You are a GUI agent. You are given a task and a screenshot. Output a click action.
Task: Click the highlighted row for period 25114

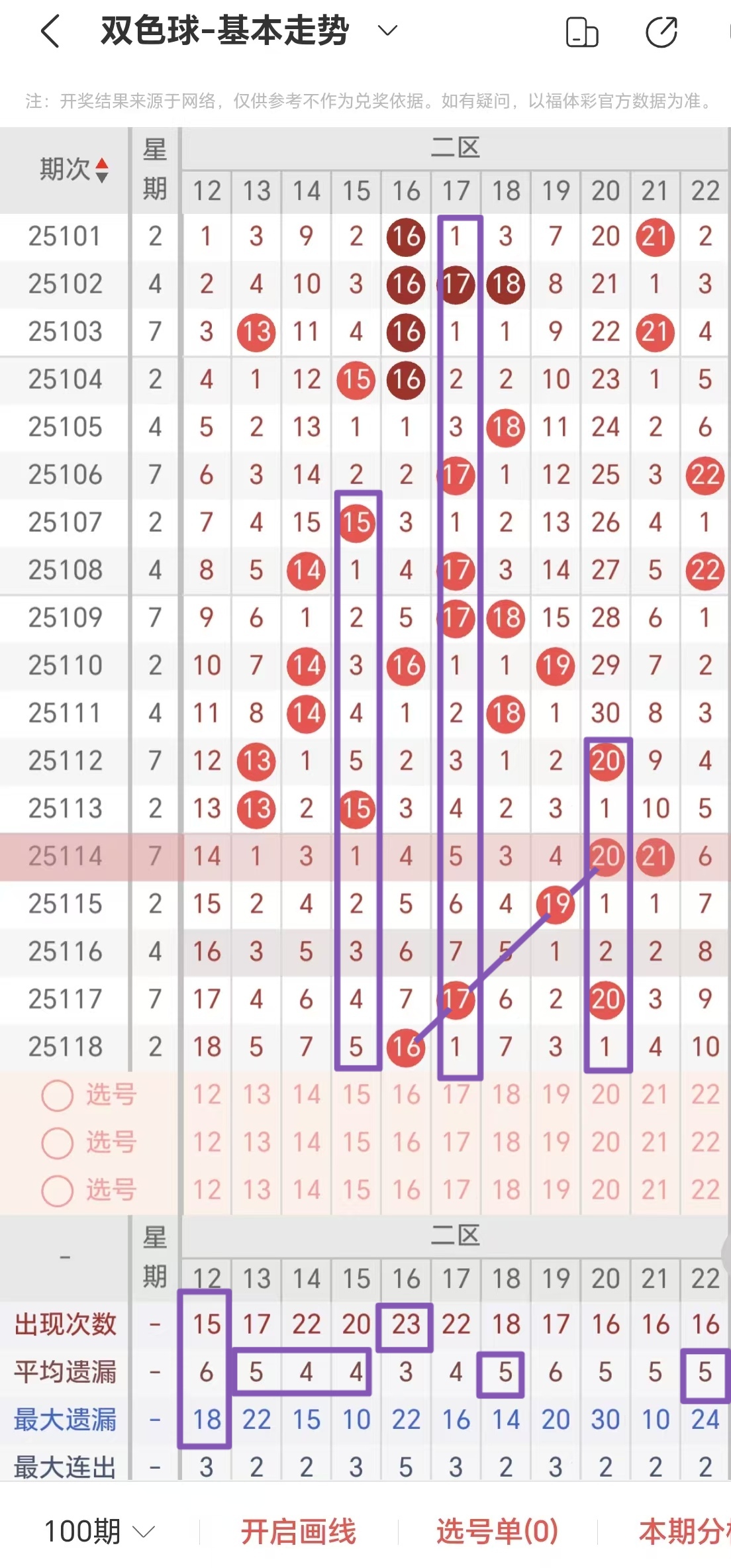click(x=64, y=856)
